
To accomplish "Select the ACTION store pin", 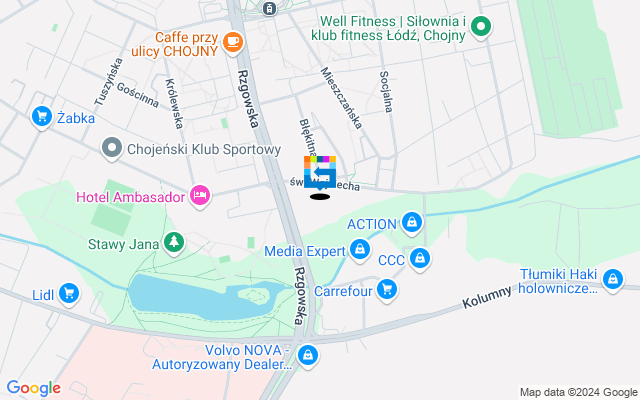I will [x=412, y=223].
